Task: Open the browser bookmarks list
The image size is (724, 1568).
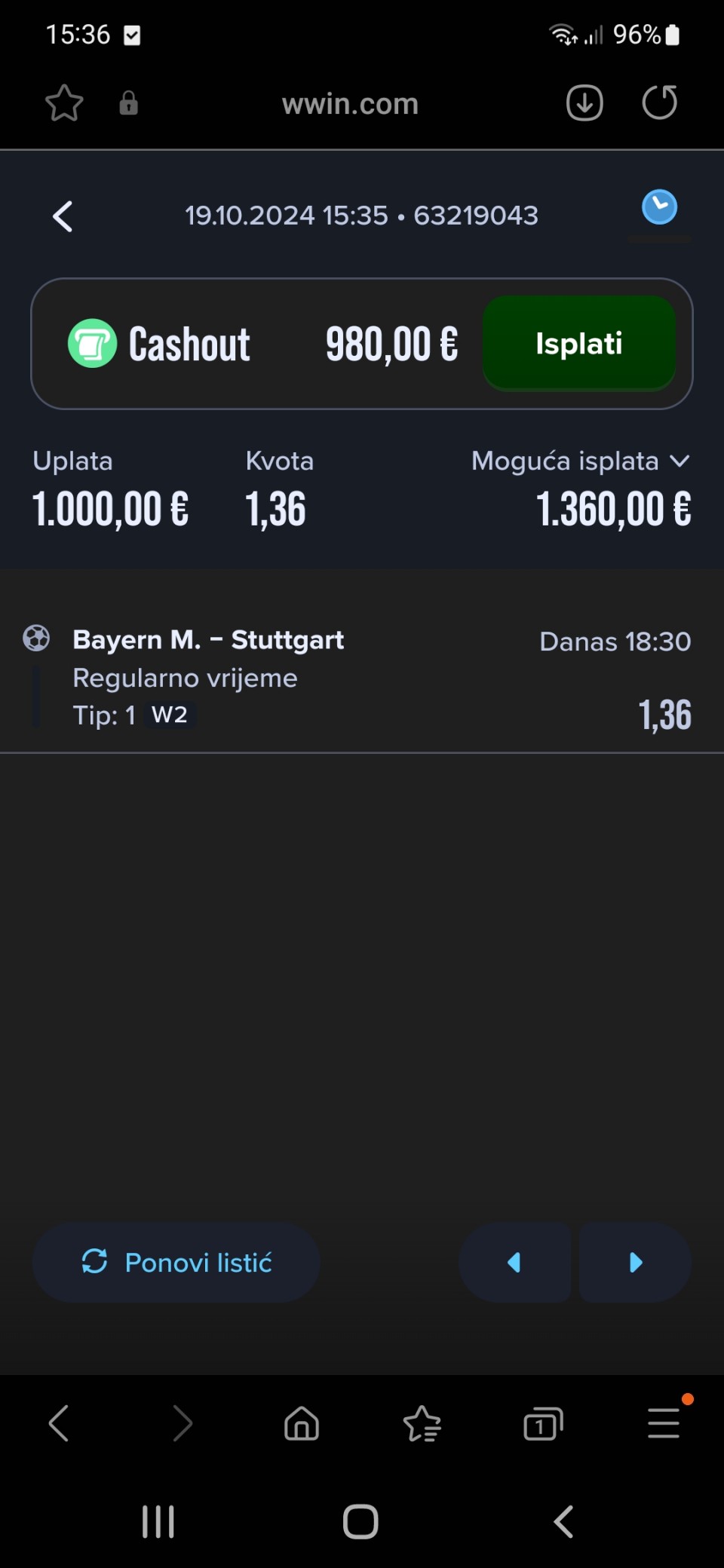Action: (422, 1423)
